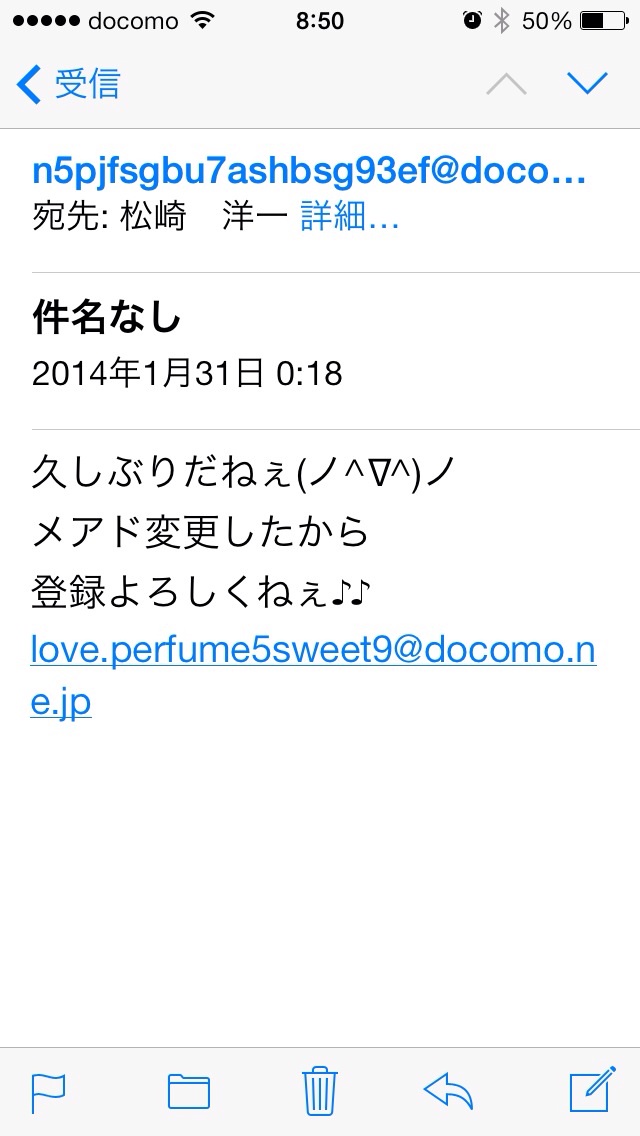Viewport: 640px width, 1136px height.
Task: Open the love.perfume5sweet9@docomo.ne.jp email link
Action: (x=313, y=650)
